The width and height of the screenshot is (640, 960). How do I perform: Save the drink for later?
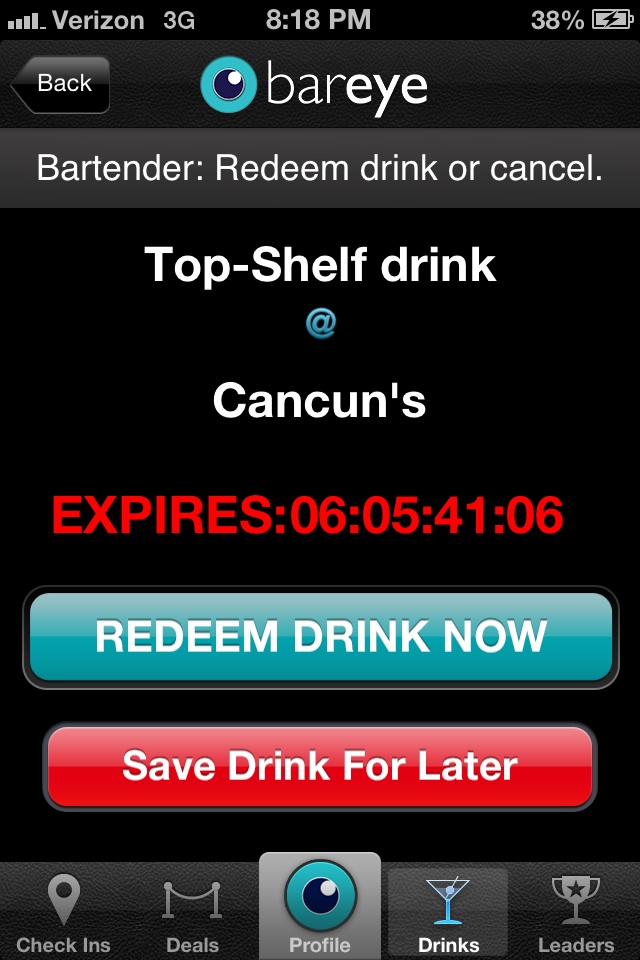point(320,767)
